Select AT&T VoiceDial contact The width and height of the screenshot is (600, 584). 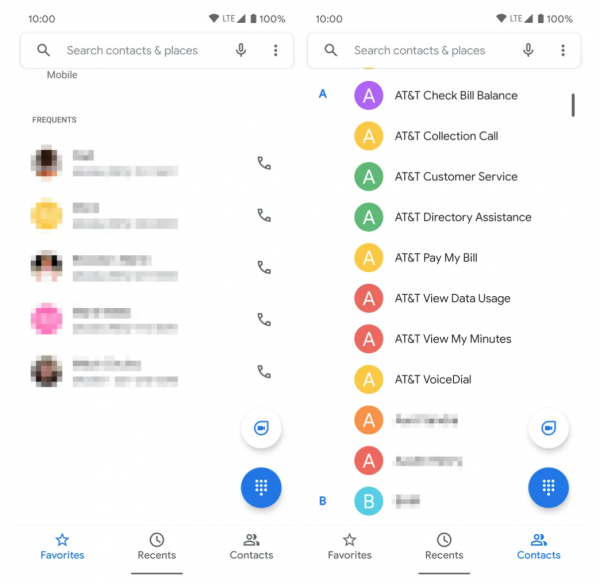coord(432,379)
